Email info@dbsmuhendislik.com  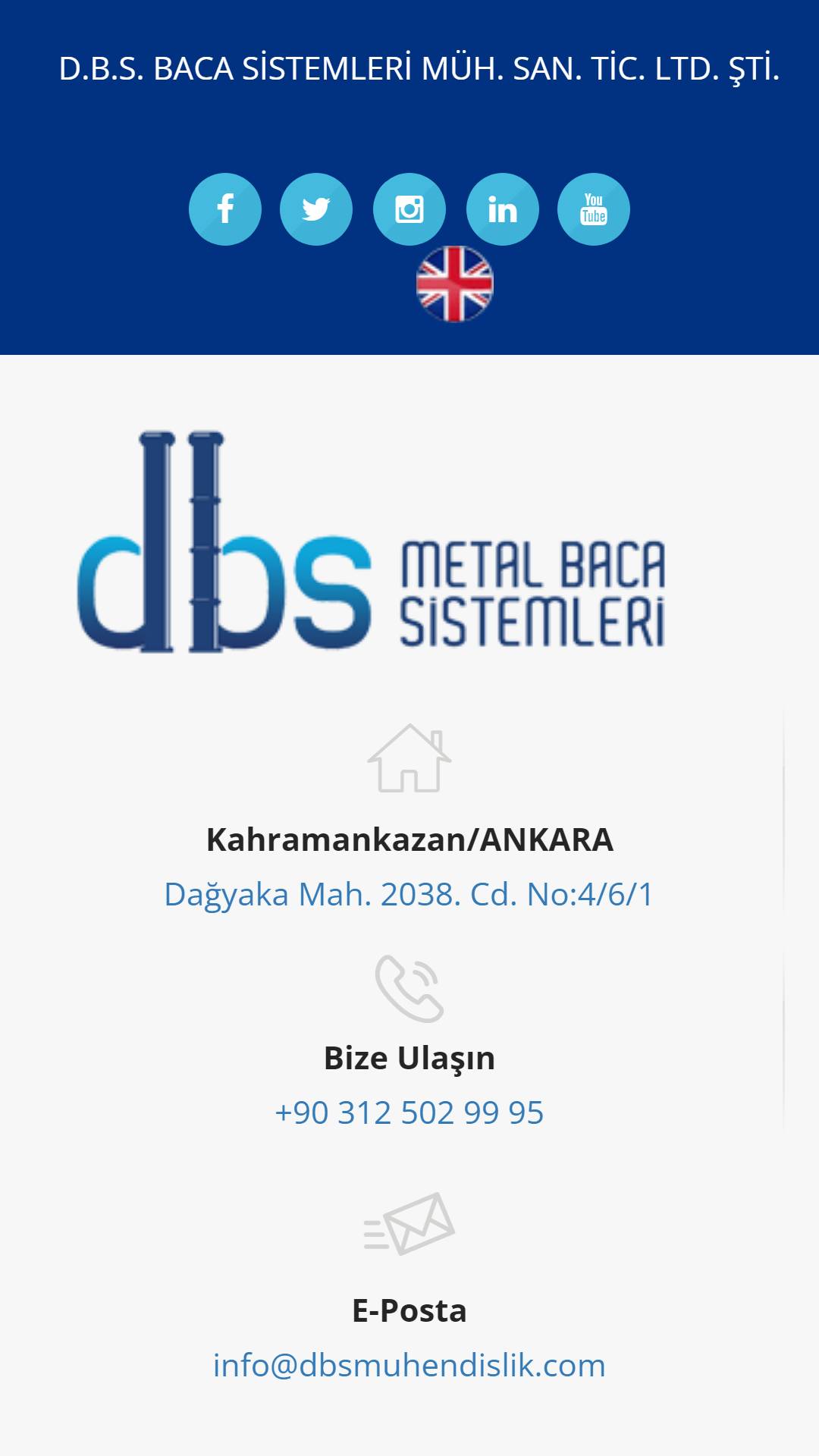409,1366
